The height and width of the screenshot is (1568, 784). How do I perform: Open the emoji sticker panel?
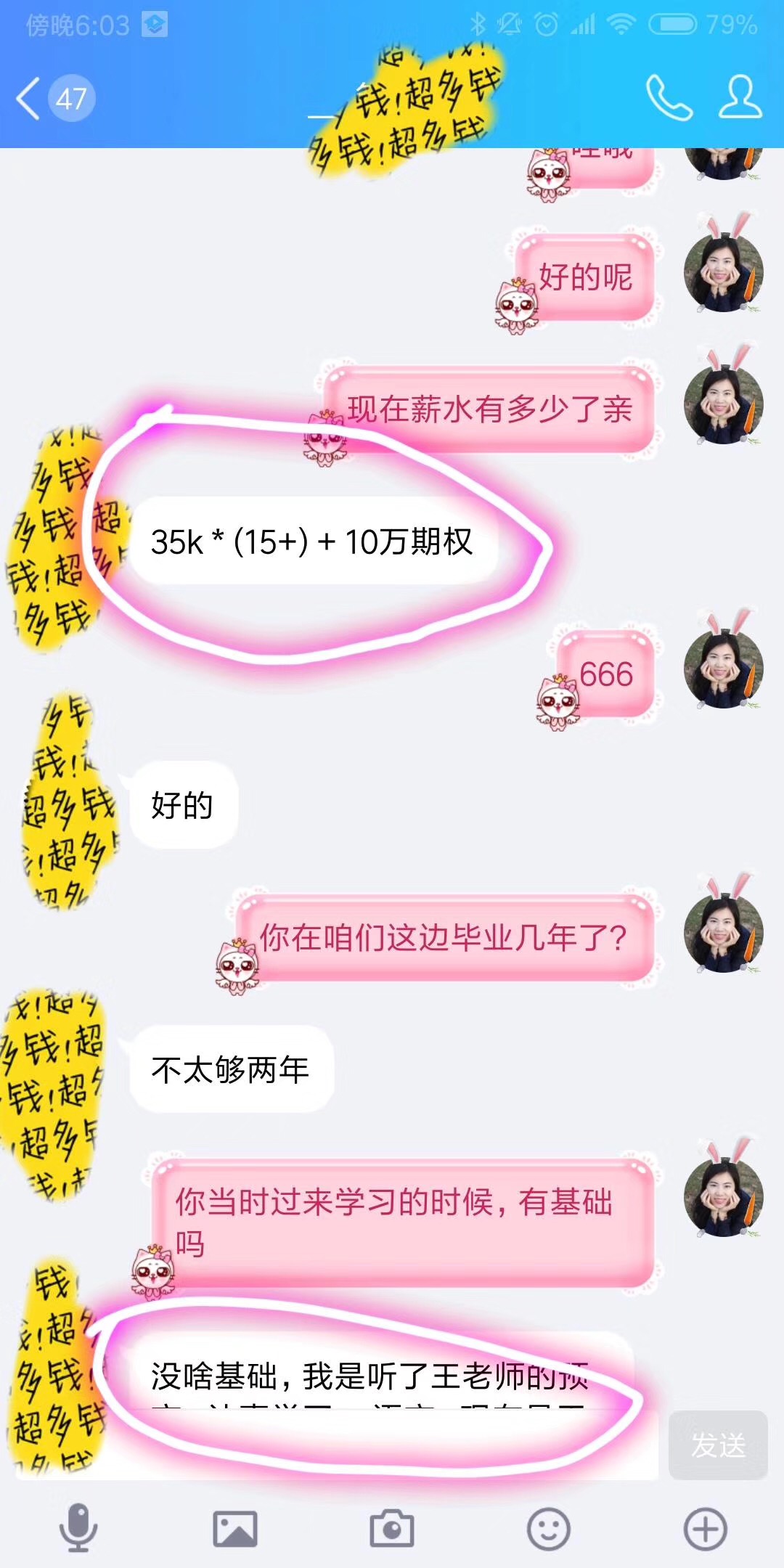coord(548,1528)
